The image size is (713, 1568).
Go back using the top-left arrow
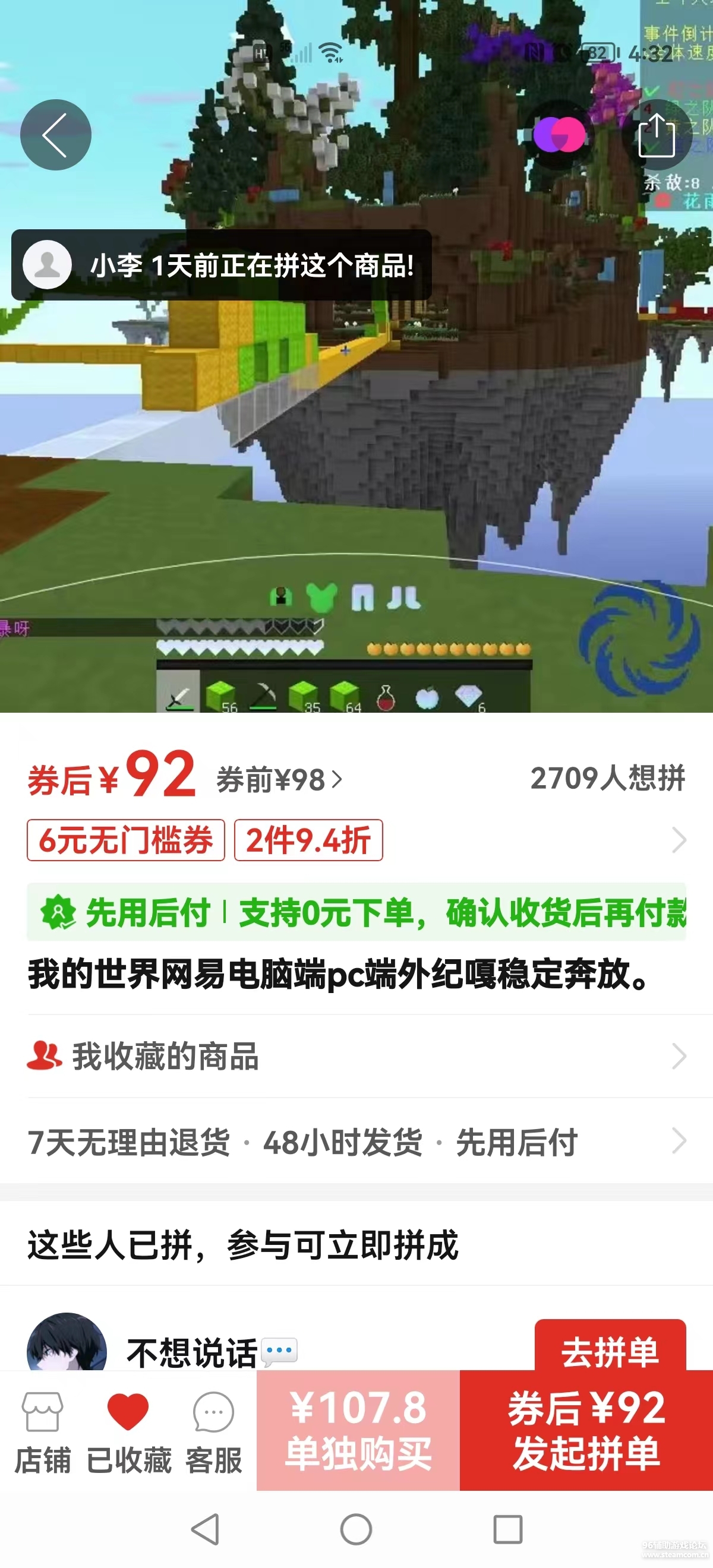point(55,134)
